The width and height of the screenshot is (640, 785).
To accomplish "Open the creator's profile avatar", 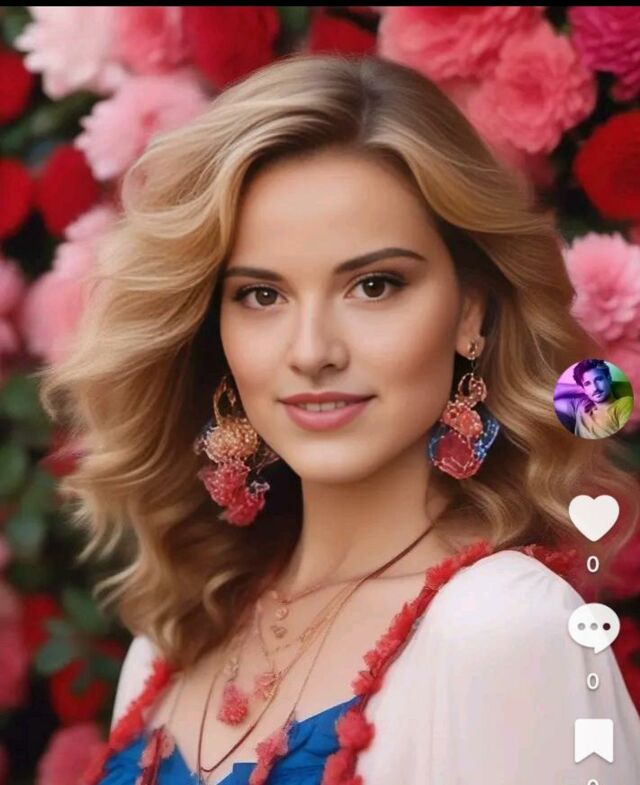I will (x=593, y=399).
